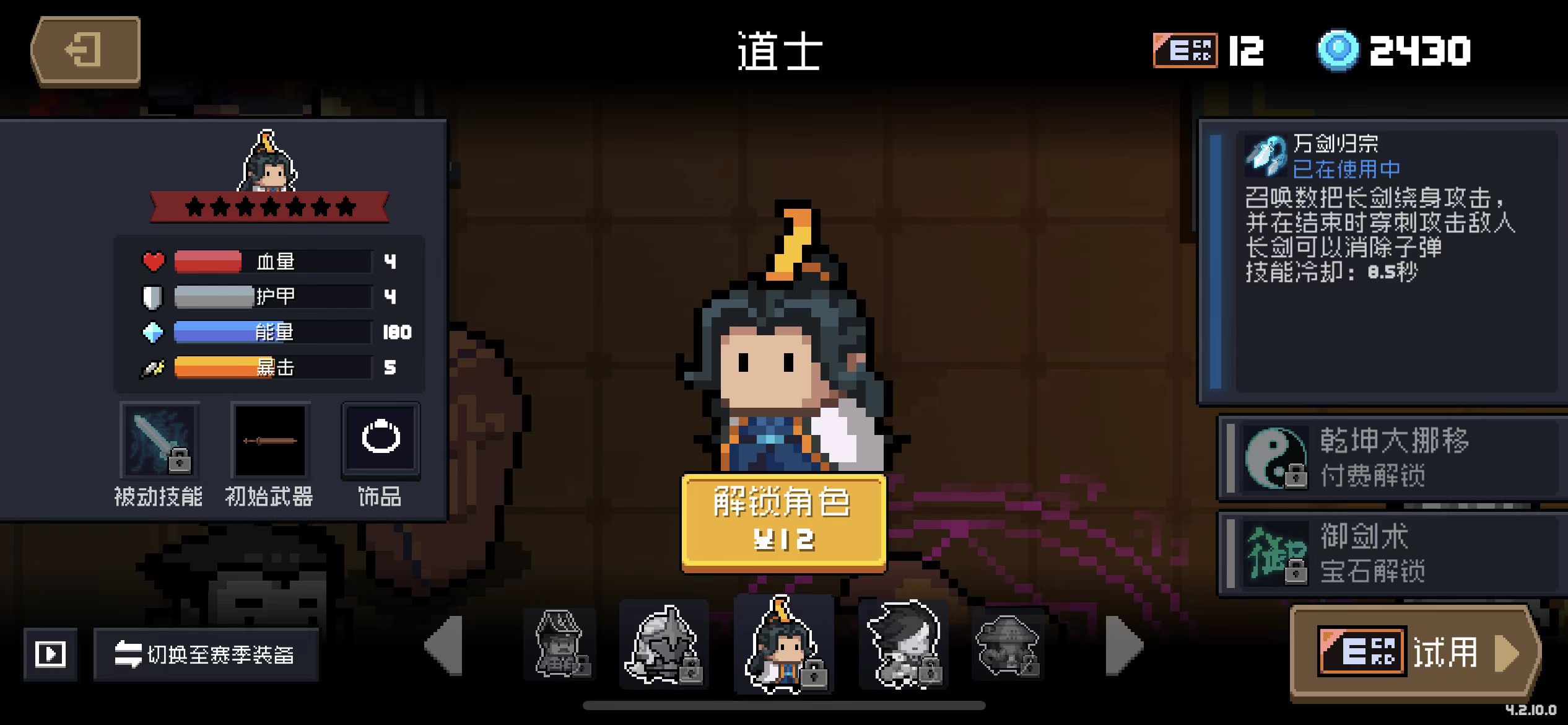Select the straw-hat character at carousel left
1568x725 pixels.
click(x=560, y=644)
